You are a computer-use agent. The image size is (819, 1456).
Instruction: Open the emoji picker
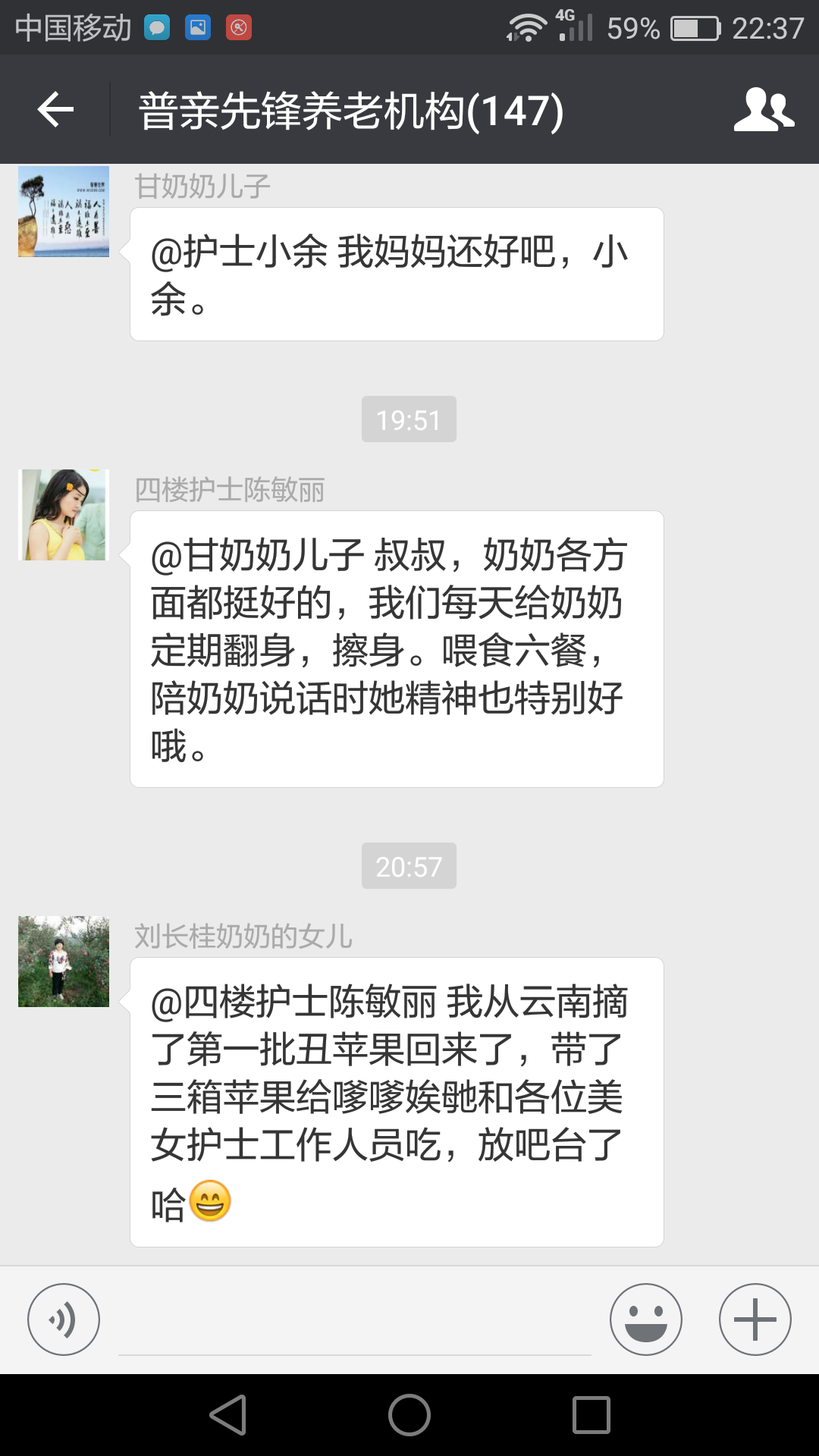click(x=646, y=1319)
